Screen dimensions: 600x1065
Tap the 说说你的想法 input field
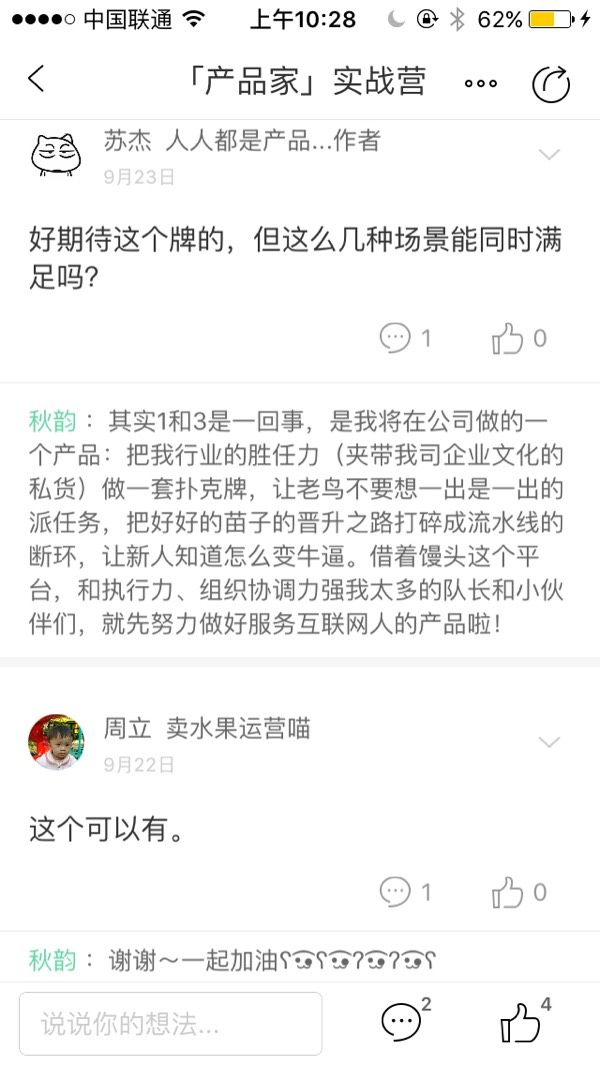click(171, 1024)
